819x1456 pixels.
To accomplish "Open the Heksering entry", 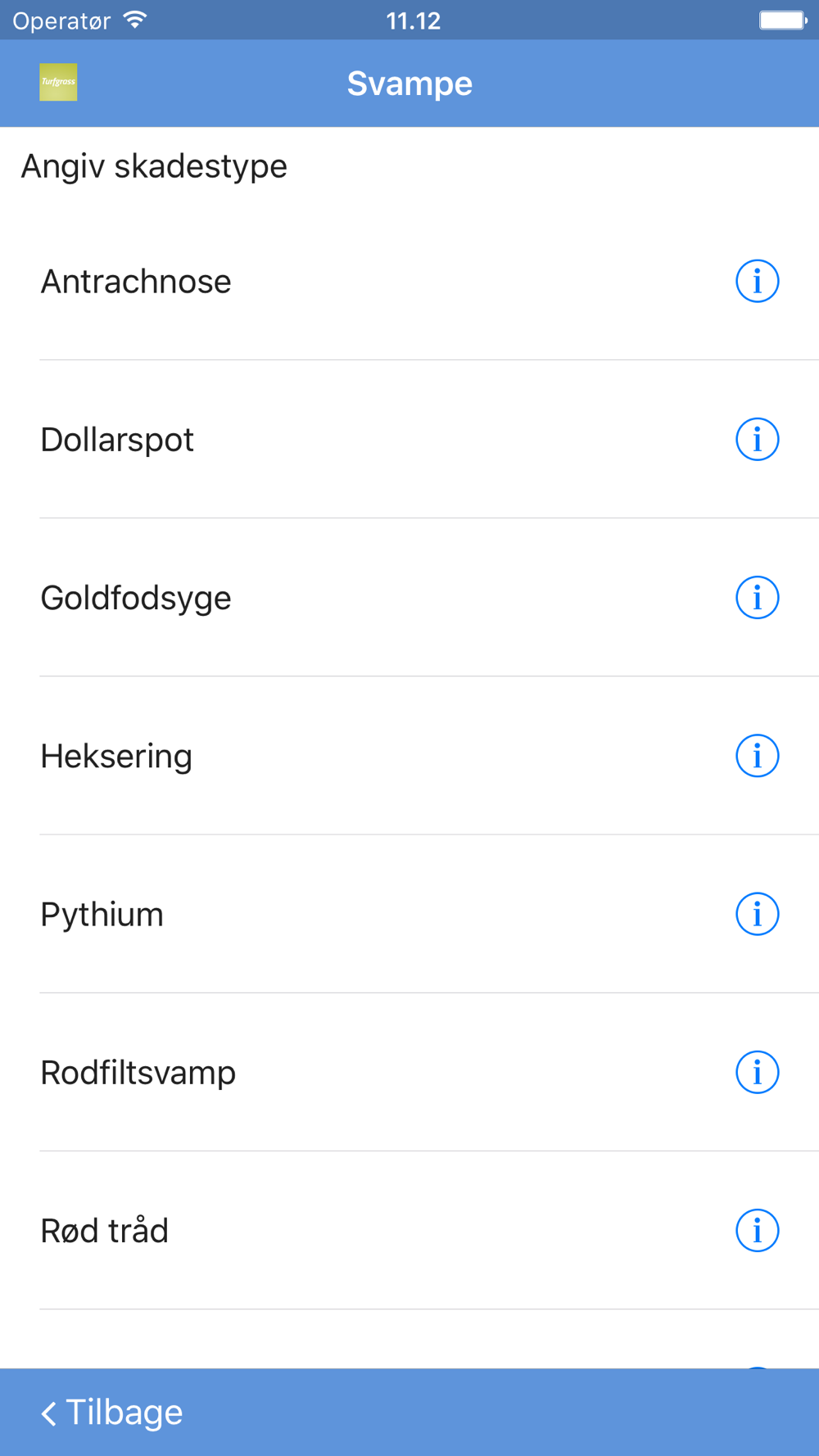I will pyautogui.click(x=409, y=755).
